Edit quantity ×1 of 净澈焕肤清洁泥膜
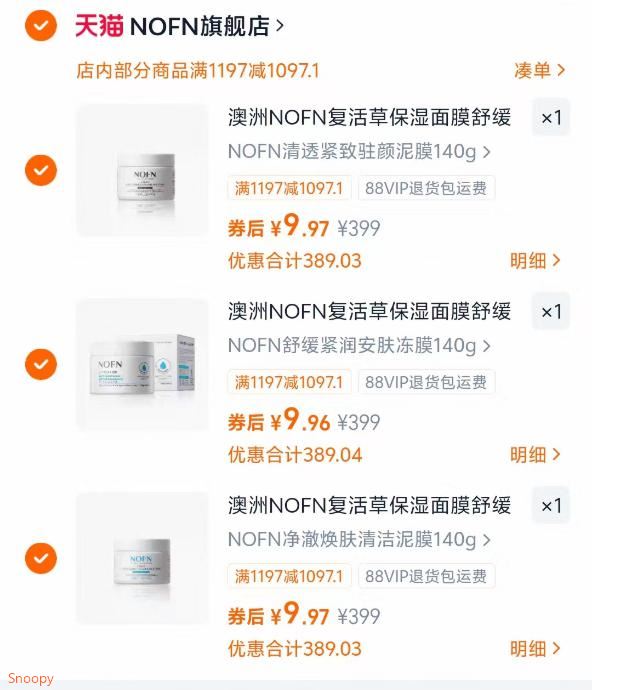This screenshot has height=690, width=621. tap(551, 506)
